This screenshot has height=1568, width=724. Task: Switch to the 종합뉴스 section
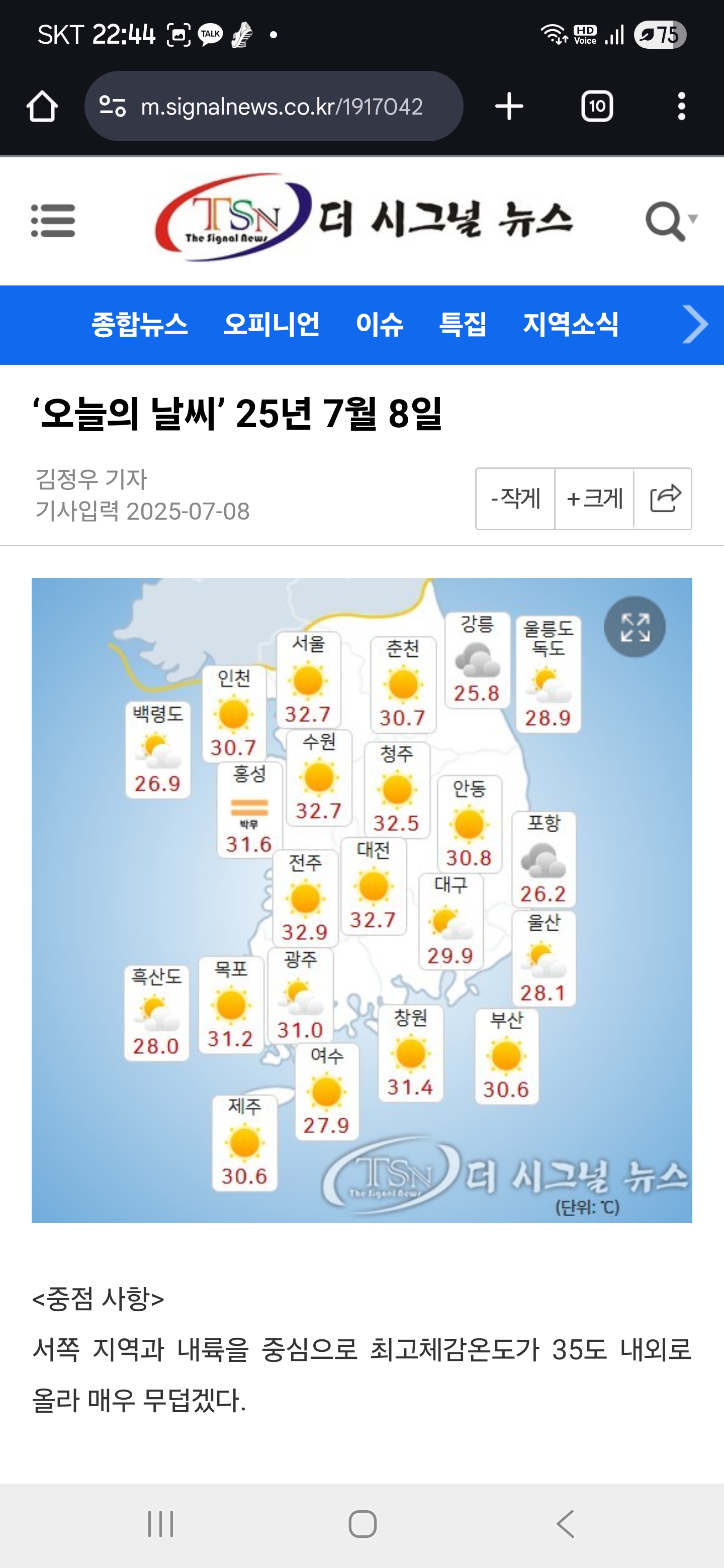[139, 324]
